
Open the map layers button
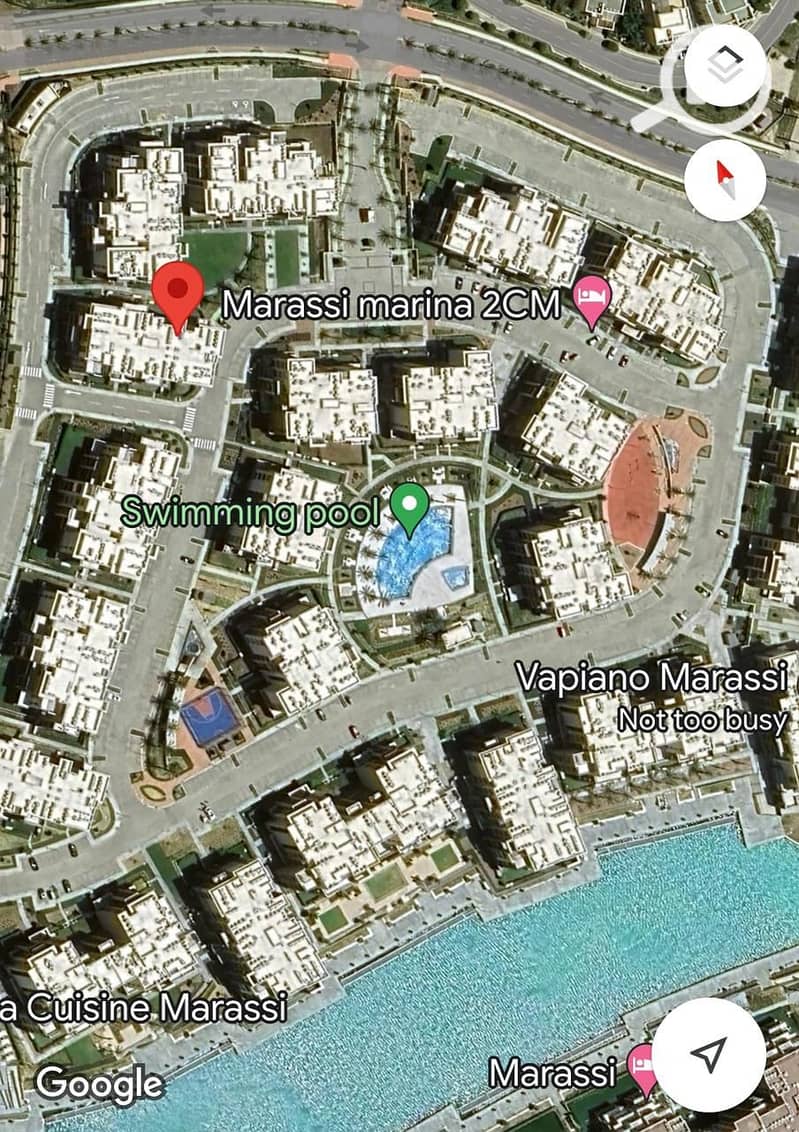pyautogui.click(x=726, y=66)
